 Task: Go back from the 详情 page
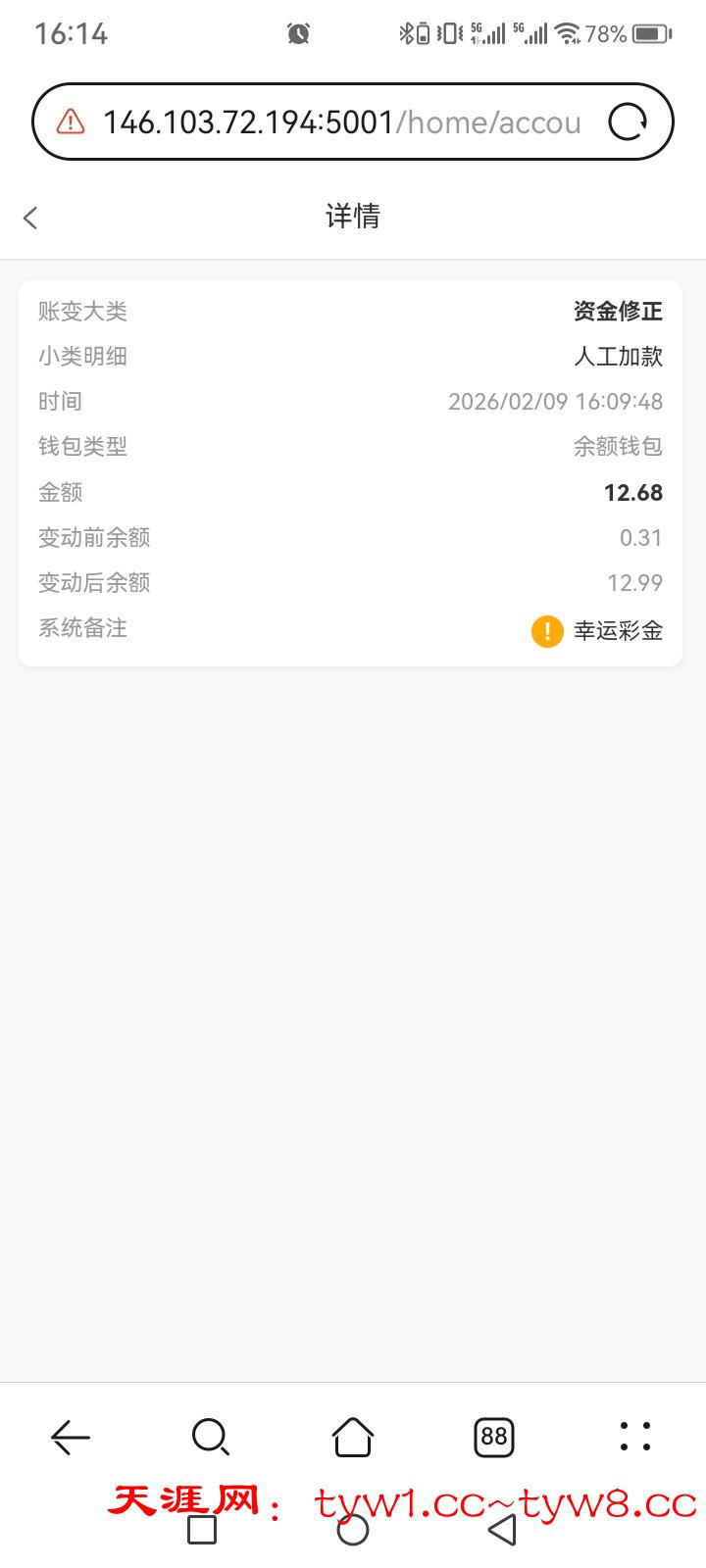pos(31,218)
